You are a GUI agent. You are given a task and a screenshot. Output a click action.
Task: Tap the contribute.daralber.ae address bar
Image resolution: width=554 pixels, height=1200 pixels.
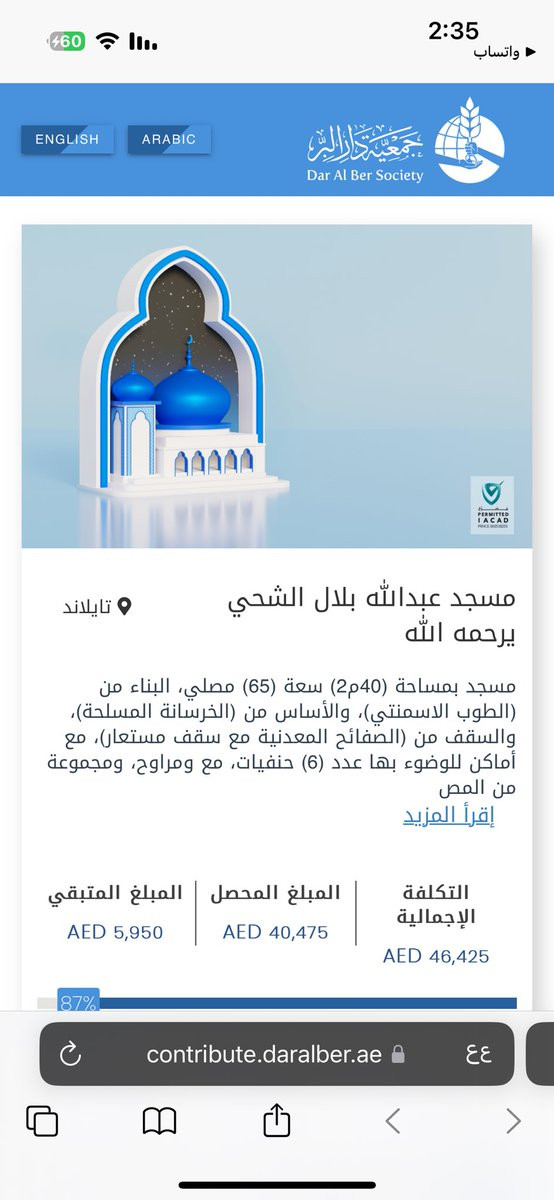pos(277,1053)
